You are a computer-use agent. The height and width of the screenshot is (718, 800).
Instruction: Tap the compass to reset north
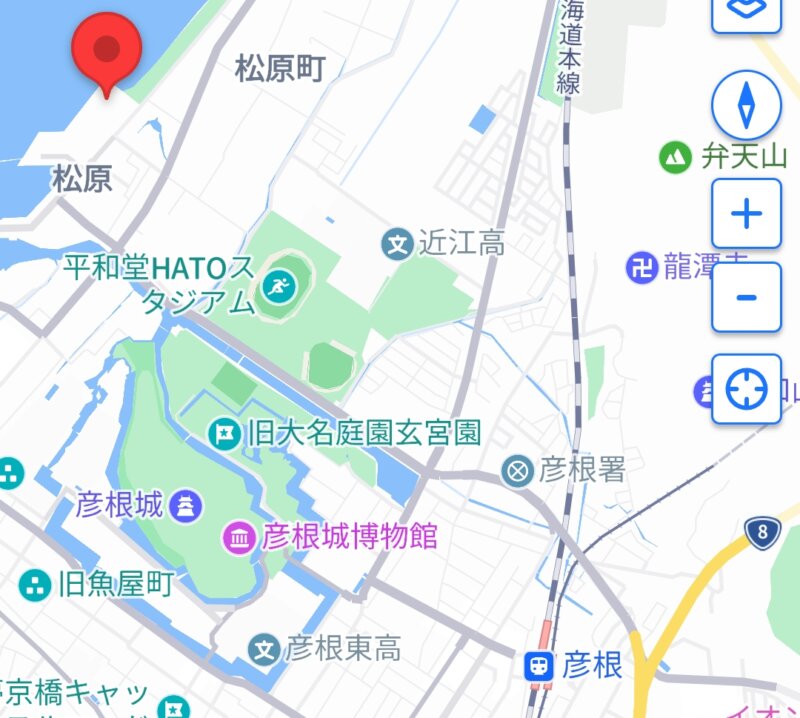746,105
